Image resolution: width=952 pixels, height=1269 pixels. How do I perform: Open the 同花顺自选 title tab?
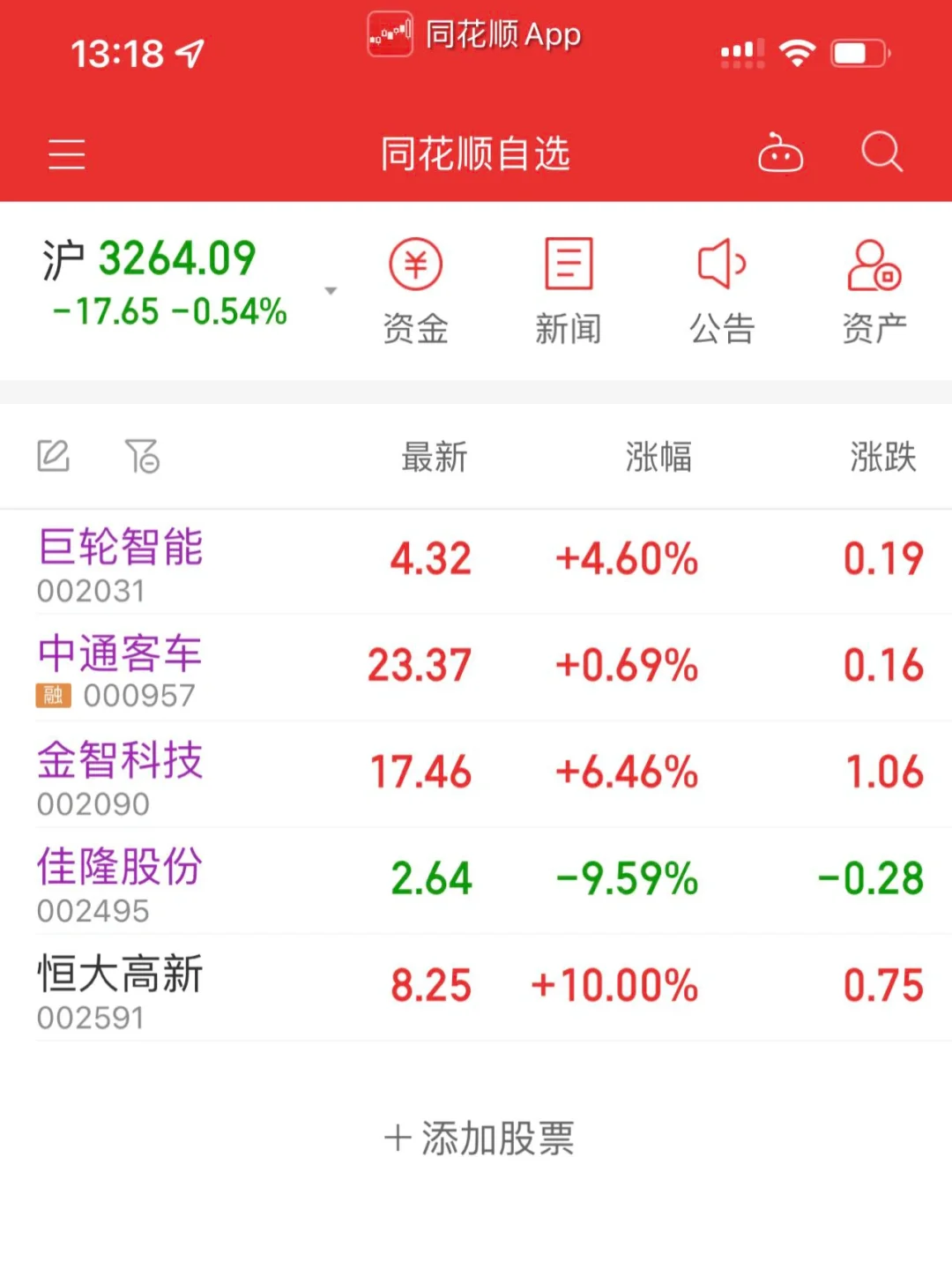(x=474, y=153)
